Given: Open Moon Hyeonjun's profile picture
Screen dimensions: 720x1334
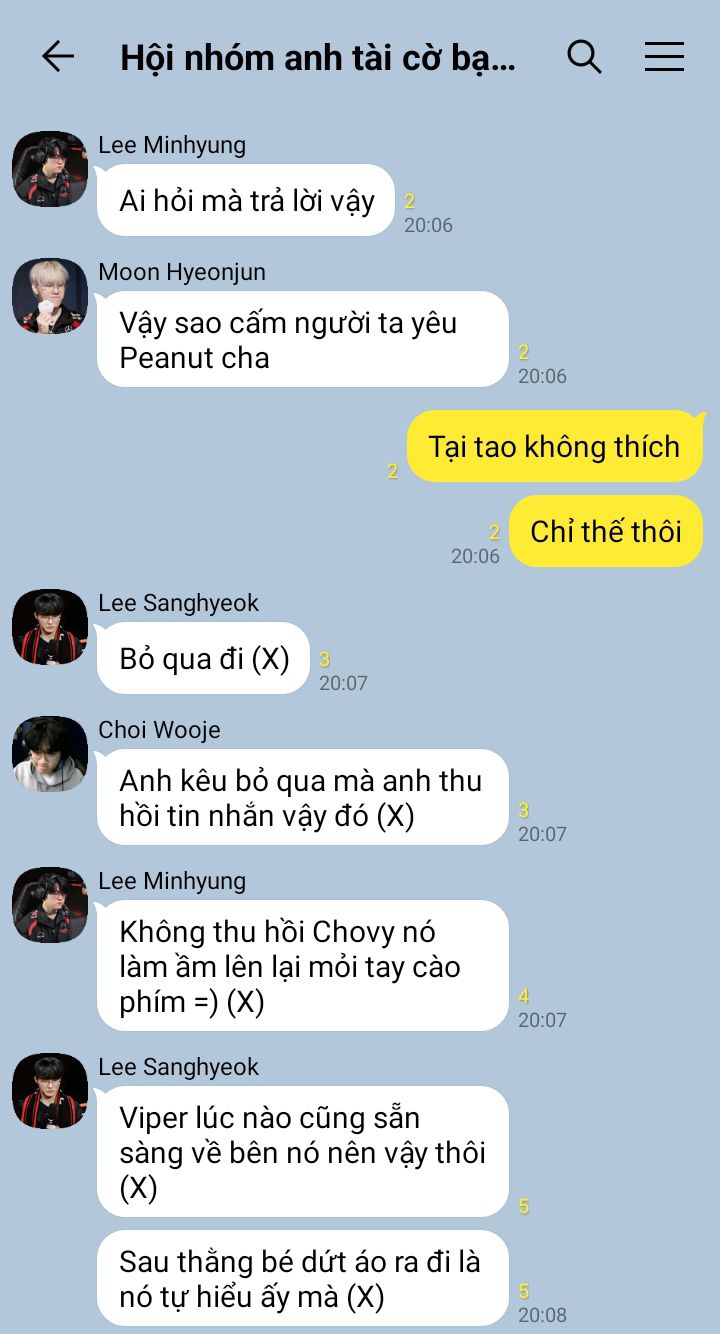Looking at the screenshot, I should pyautogui.click(x=50, y=297).
